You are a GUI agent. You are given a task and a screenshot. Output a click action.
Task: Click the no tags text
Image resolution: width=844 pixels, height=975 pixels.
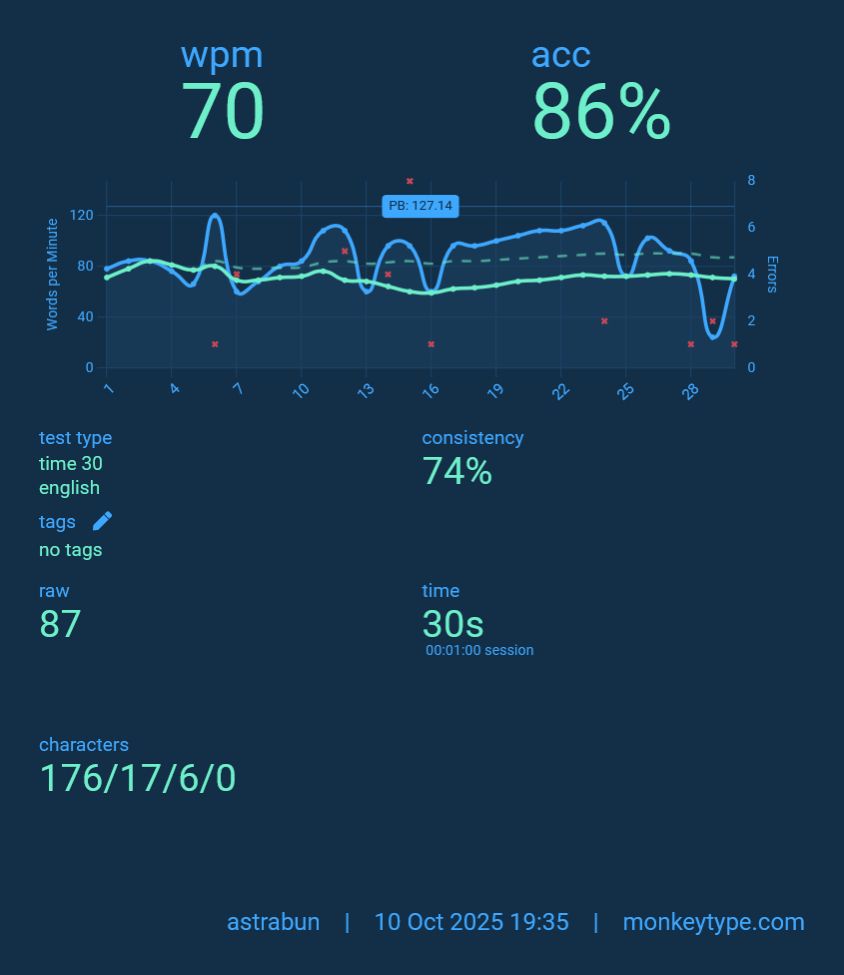tap(70, 549)
